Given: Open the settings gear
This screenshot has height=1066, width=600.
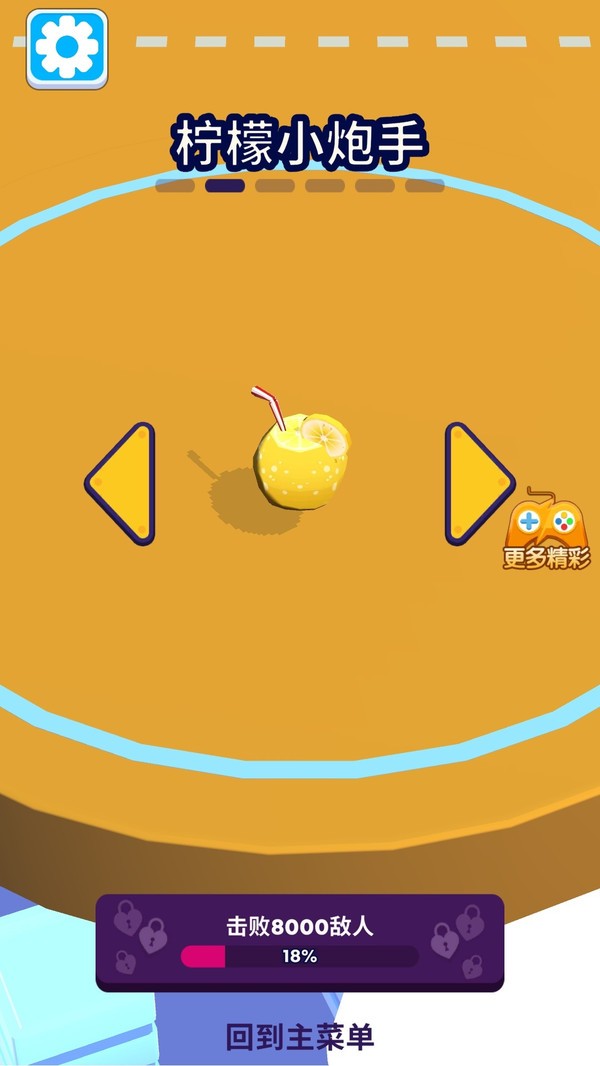Looking at the screenshot, I should [67, 48].
